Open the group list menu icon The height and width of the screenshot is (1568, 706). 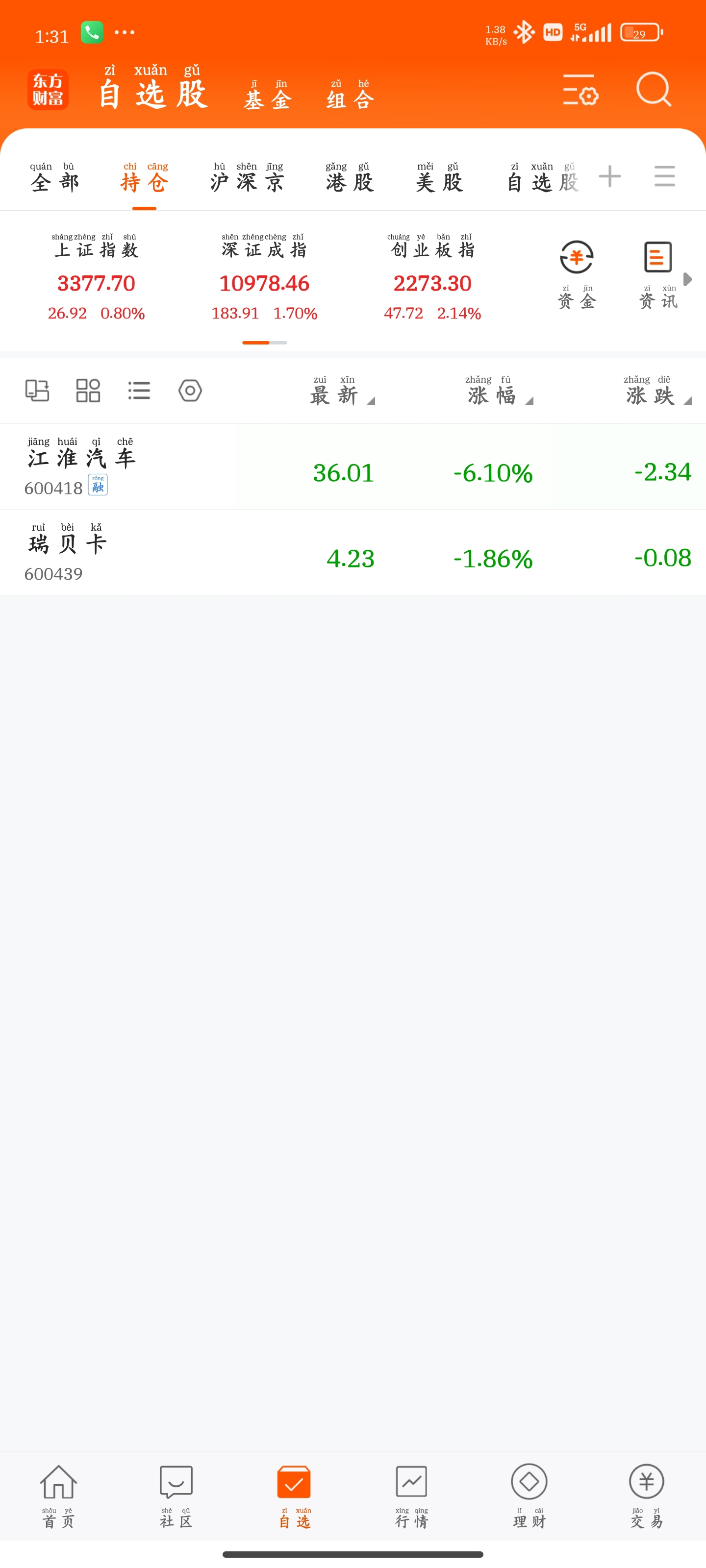[664, 176]
